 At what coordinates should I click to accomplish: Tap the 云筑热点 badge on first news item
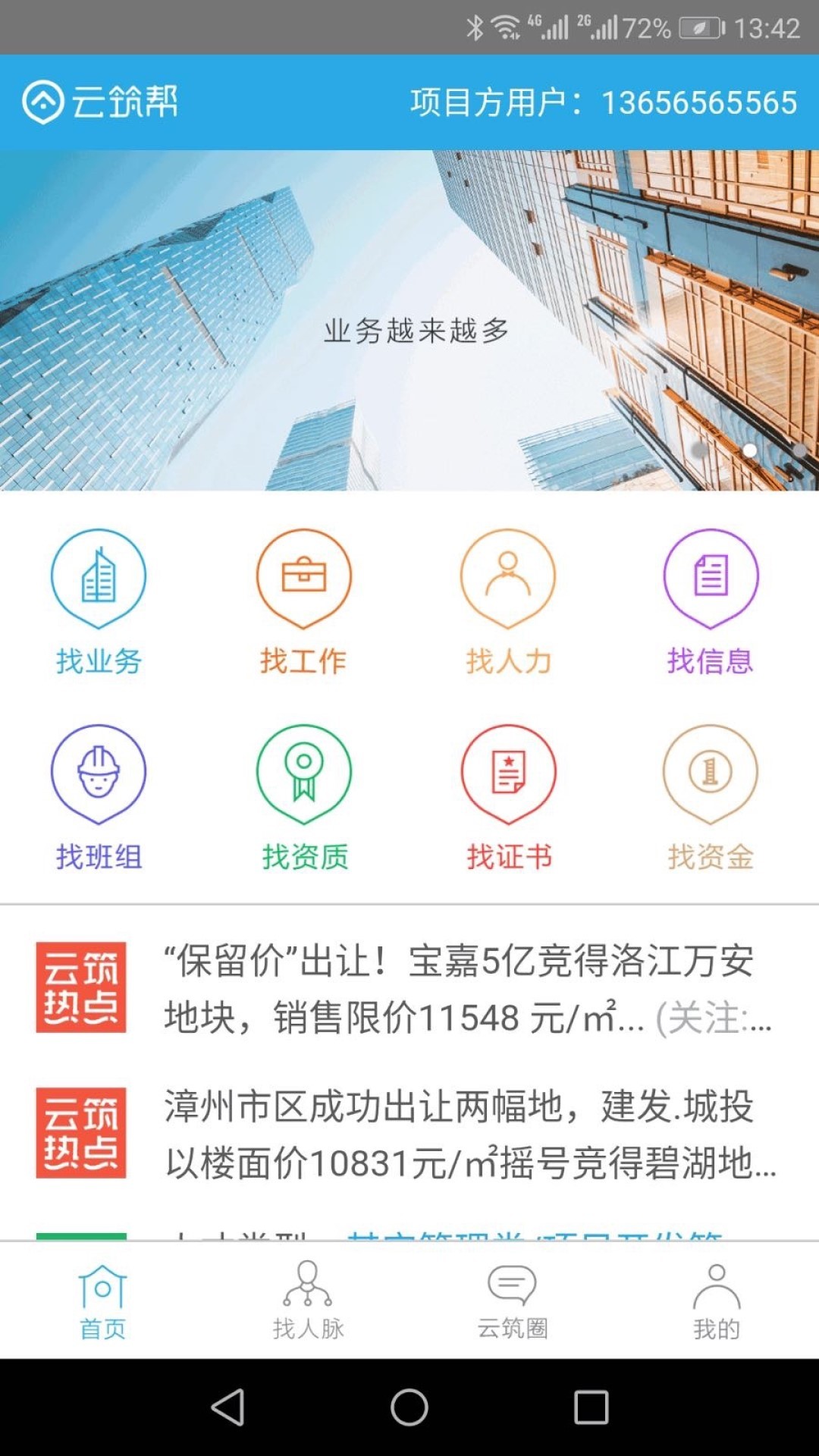(x=80, y=986)
